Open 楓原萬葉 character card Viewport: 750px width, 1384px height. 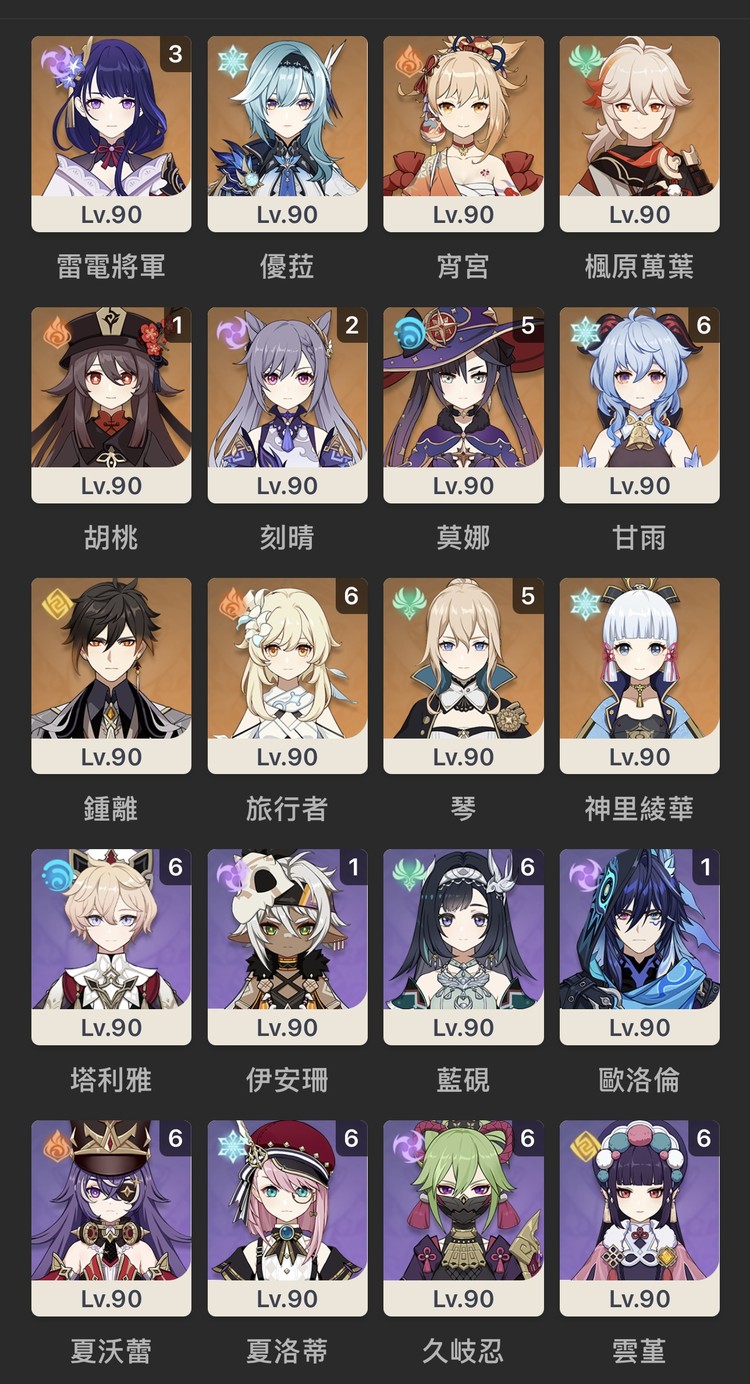639,134
